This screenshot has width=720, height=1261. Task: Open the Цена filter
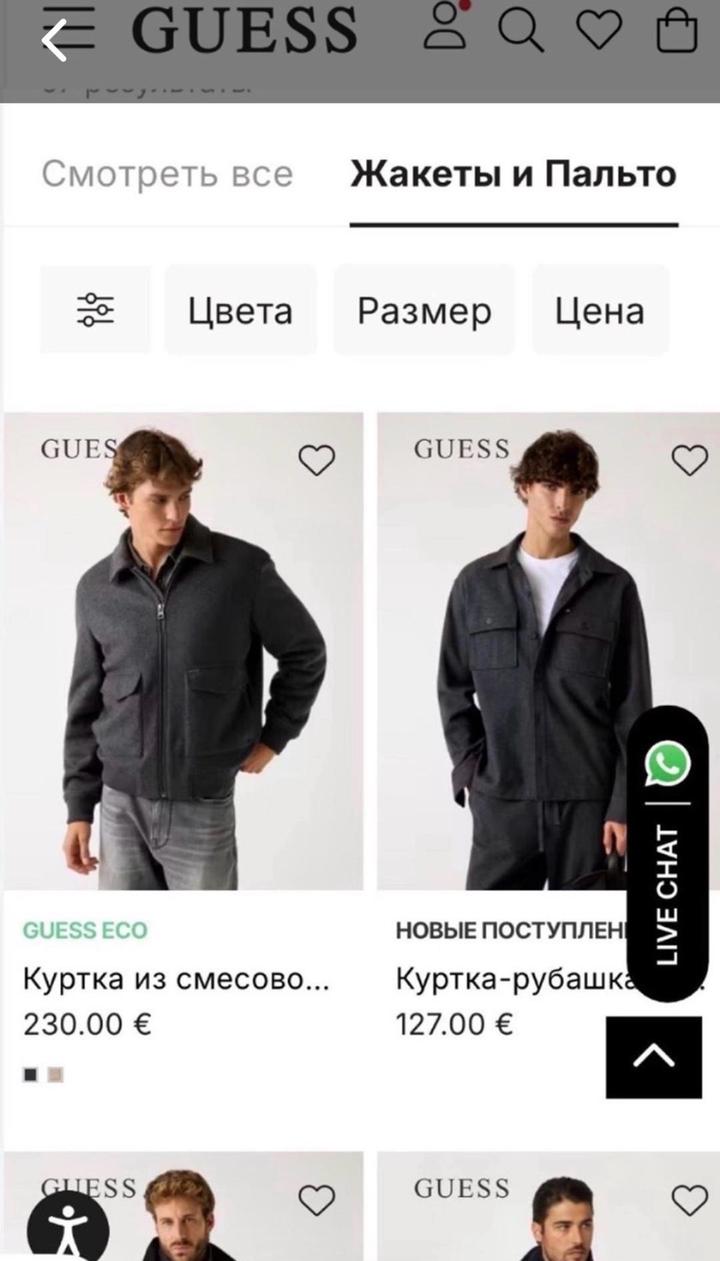599,310
